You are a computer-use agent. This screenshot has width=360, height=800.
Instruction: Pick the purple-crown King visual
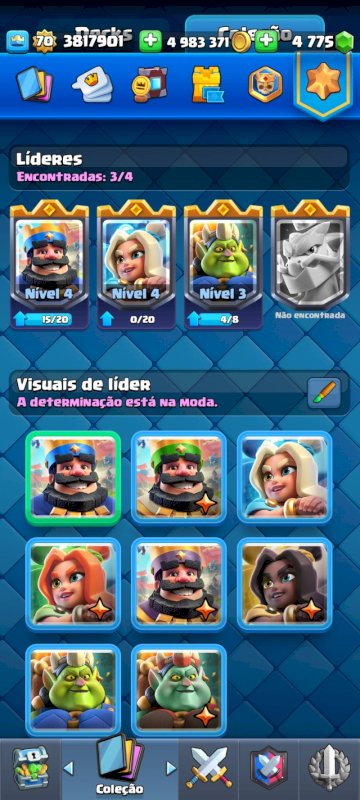(x=179, y=584)
